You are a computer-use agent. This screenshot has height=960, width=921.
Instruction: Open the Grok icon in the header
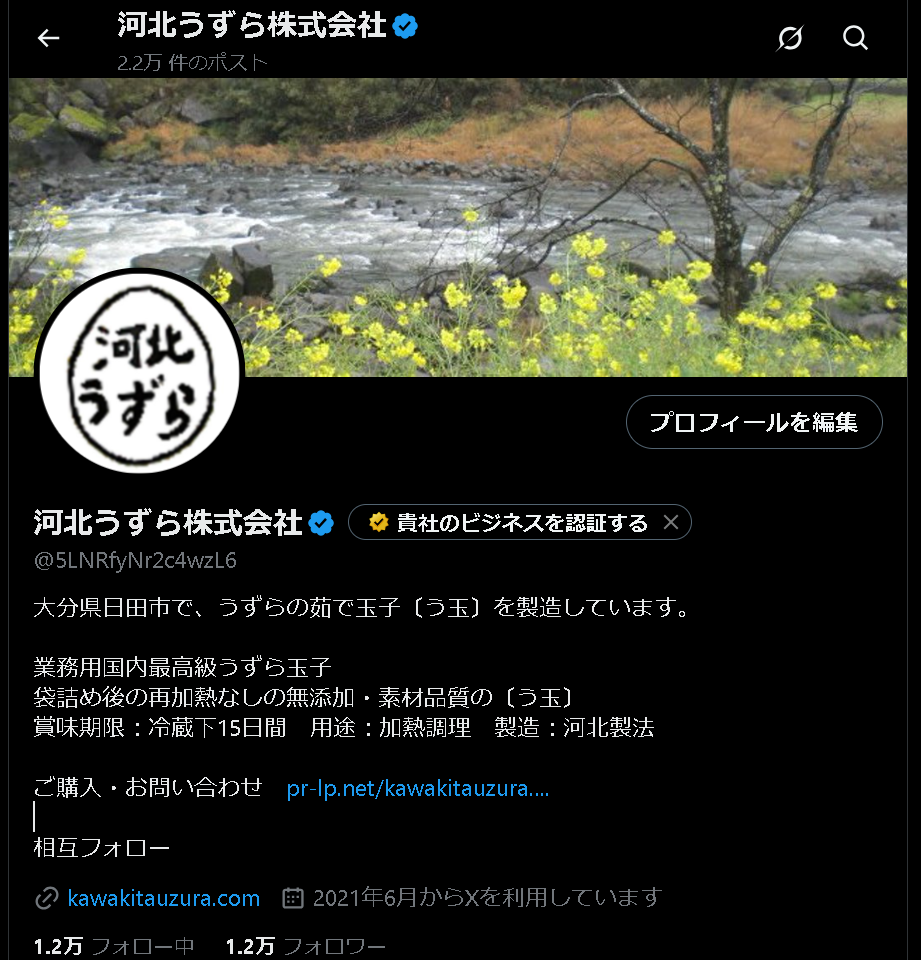pyautogui.click(x=790, y=38)
